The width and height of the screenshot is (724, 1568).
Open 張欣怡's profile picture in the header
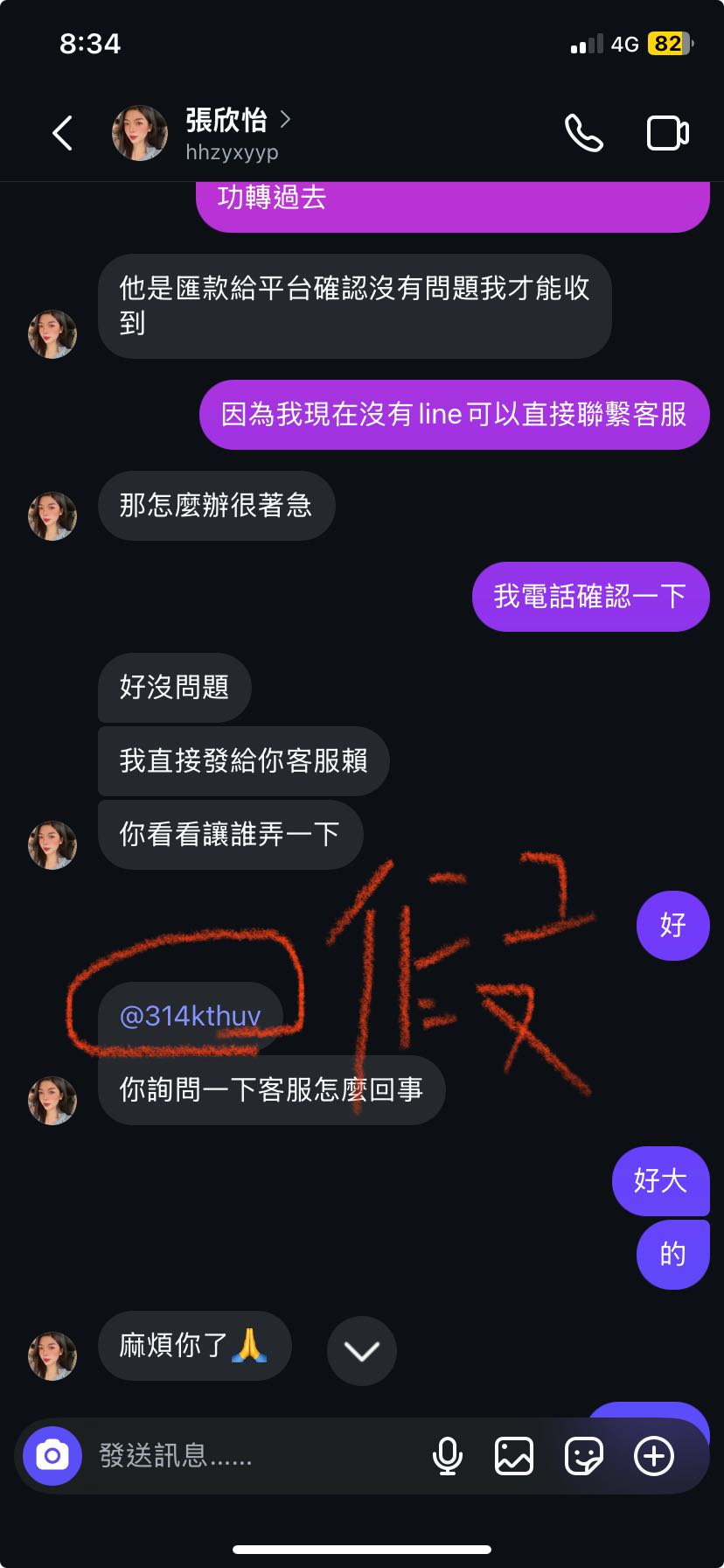point(139,133)
